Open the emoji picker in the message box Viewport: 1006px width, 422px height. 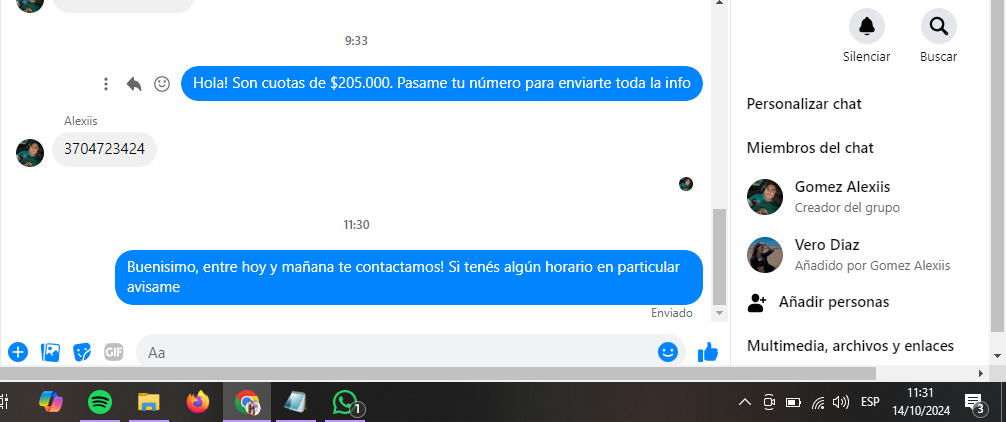(668, 352)
